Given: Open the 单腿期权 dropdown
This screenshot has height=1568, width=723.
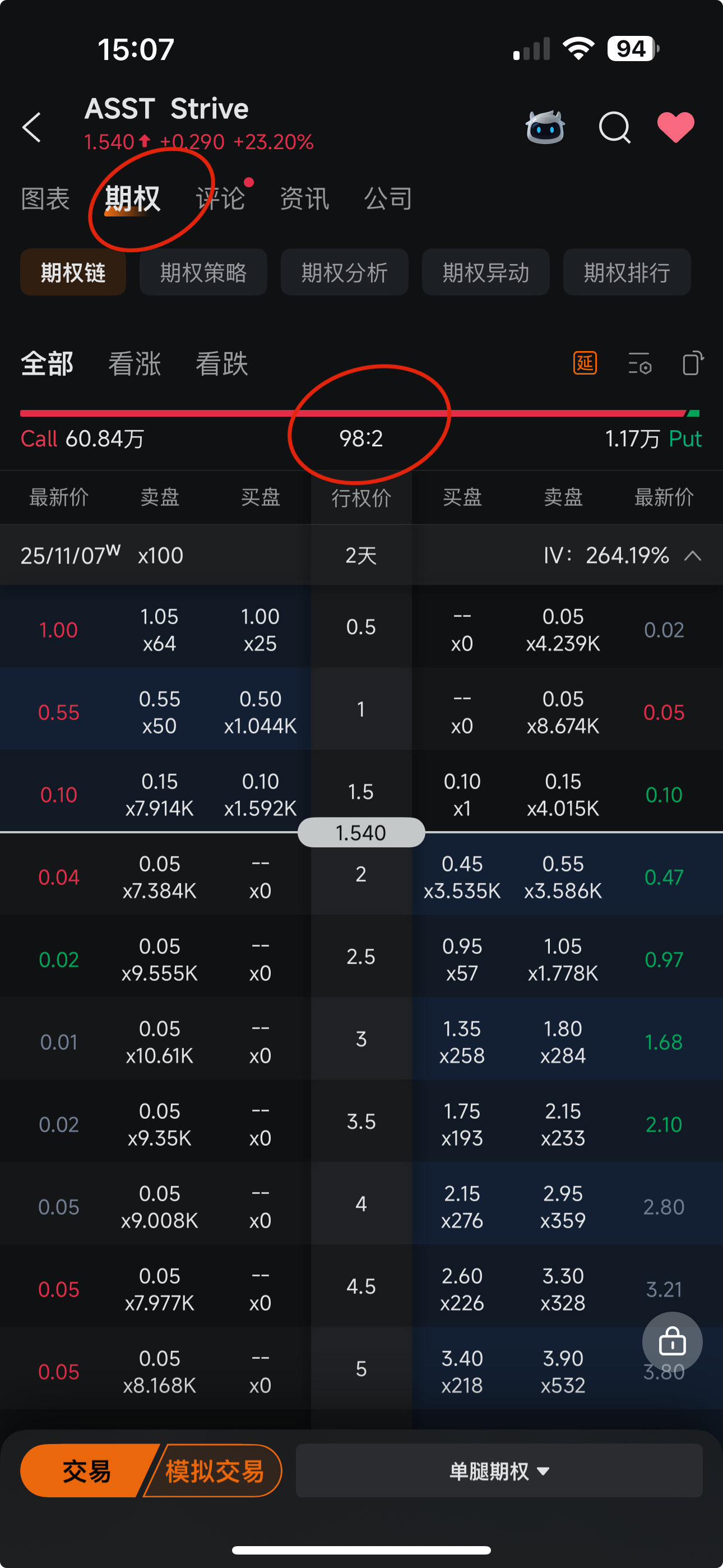Looking at the screenshot, I should click(x=499, y=1470).
